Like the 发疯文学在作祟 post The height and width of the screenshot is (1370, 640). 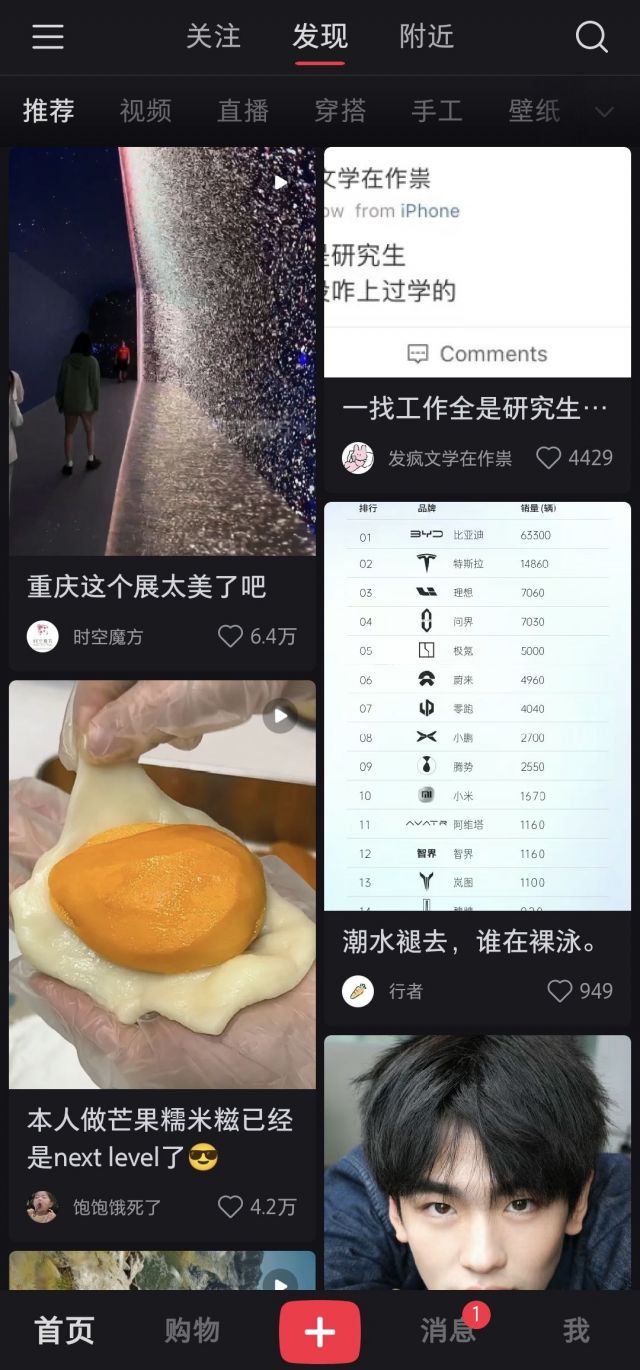(x=548, y=458)
